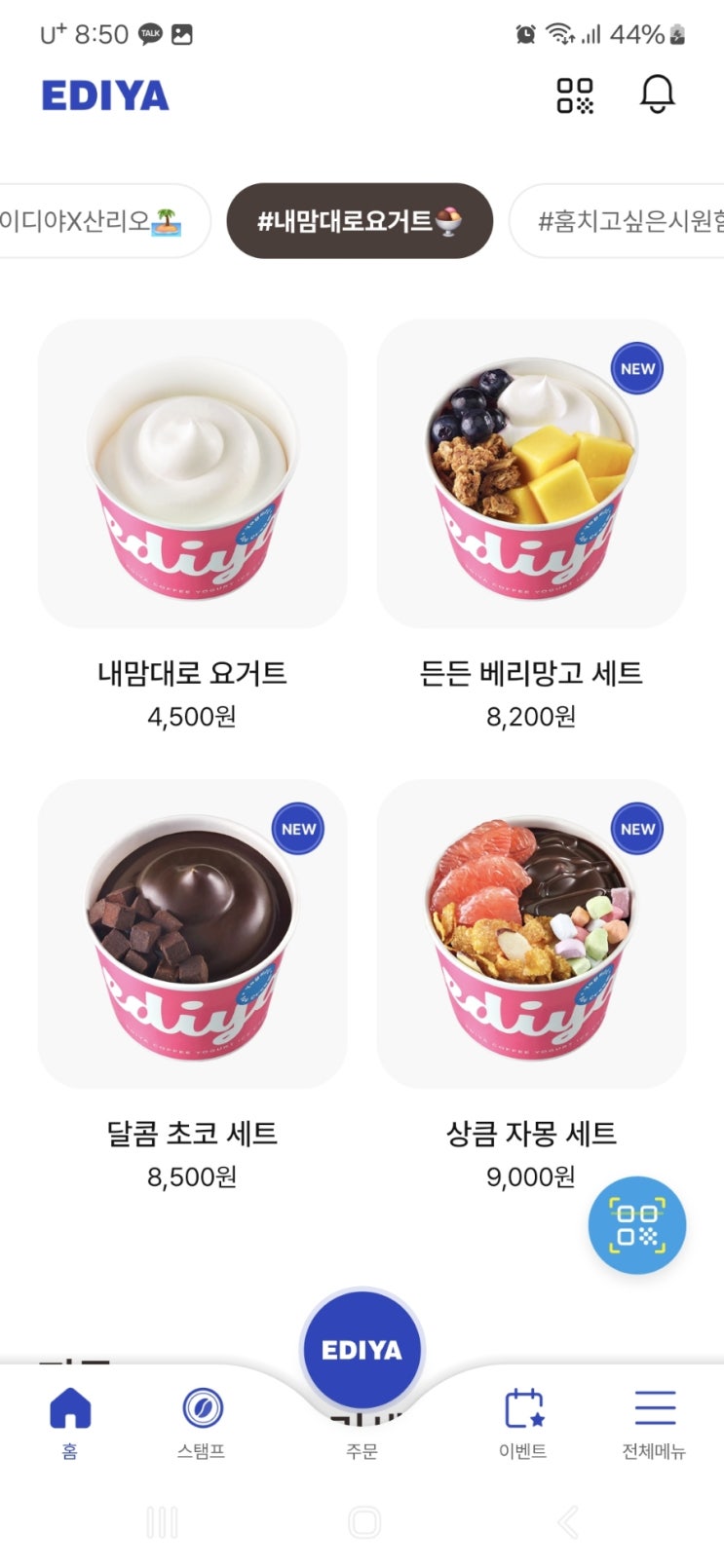Image resolution: width=724 pixels, height=1568 pixels.
Task: Tap the system recent apps button
Action: 162,1522
